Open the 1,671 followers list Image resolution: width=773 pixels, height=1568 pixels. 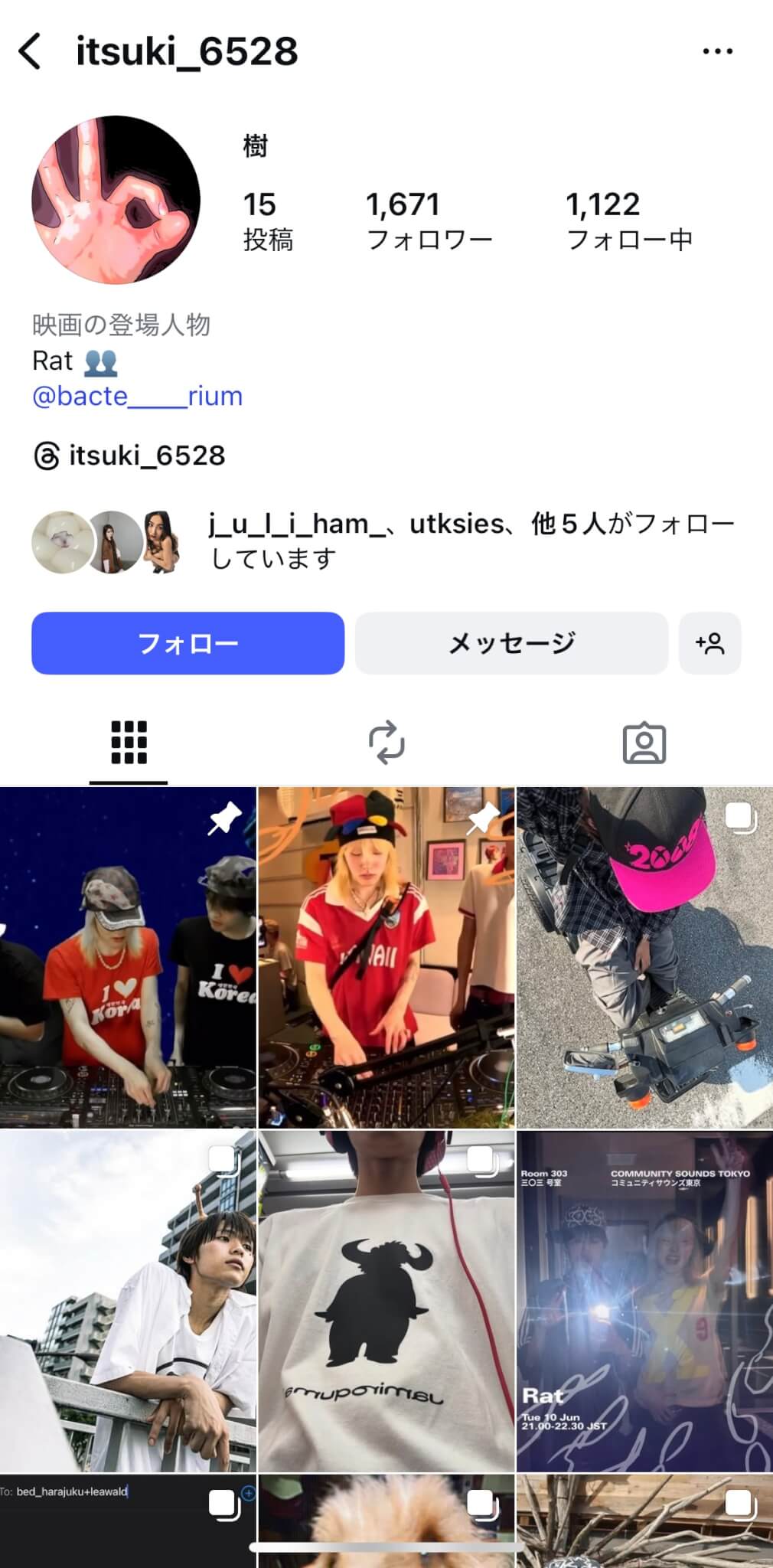pos(429,220)
